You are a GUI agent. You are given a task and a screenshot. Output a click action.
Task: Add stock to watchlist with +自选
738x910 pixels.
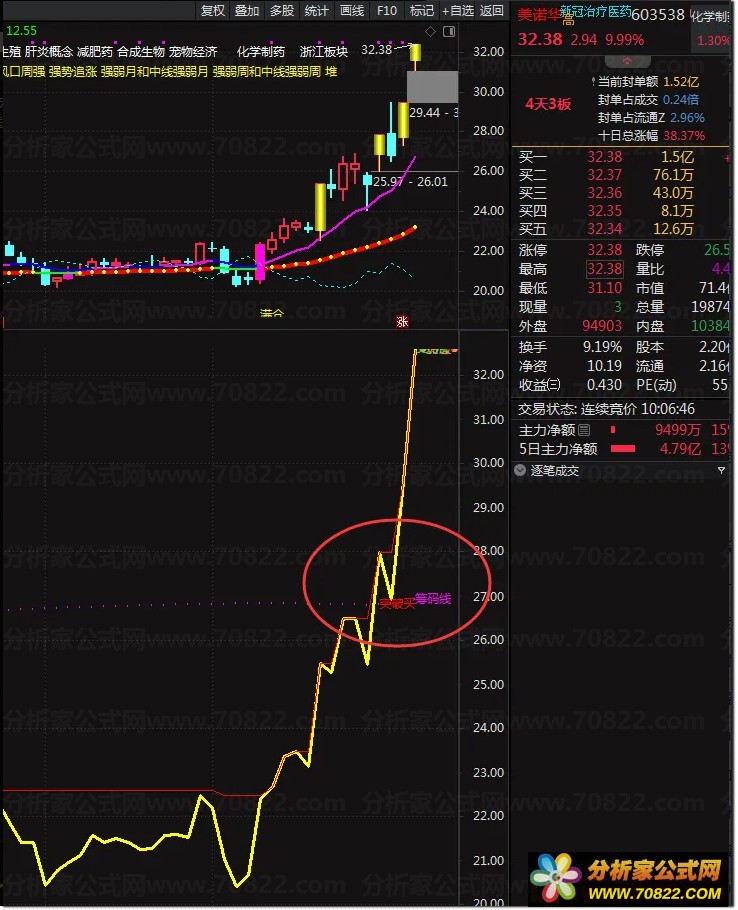click(457, 11)
